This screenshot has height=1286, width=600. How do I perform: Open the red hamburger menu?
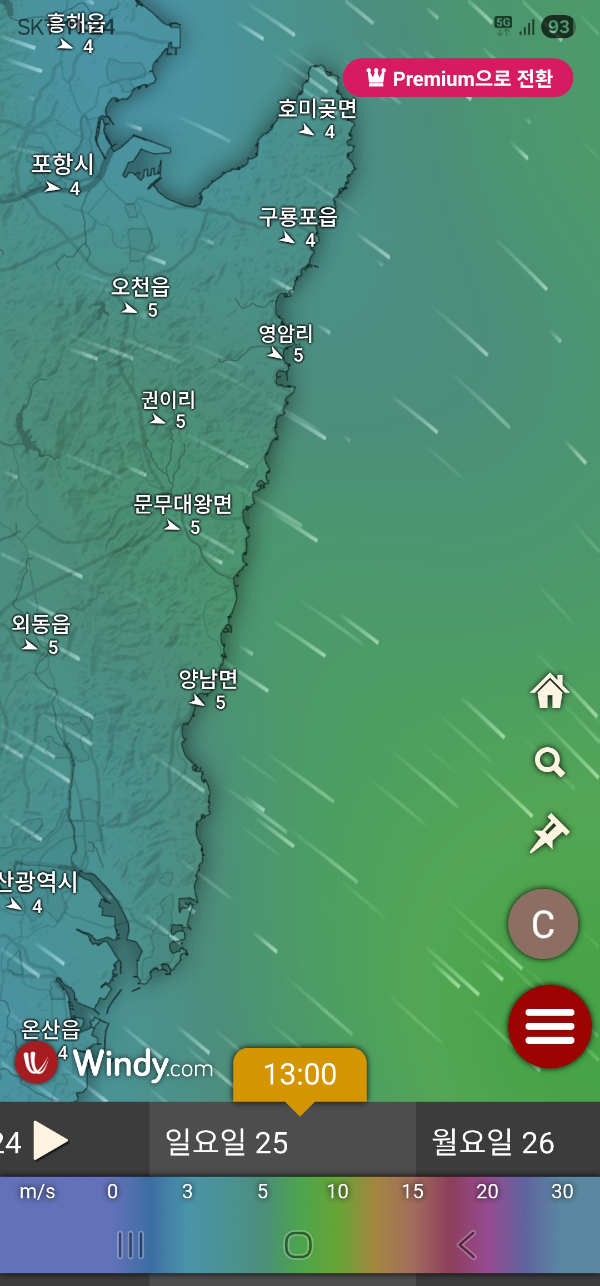pyautogui.click(x=549, y=1026)
